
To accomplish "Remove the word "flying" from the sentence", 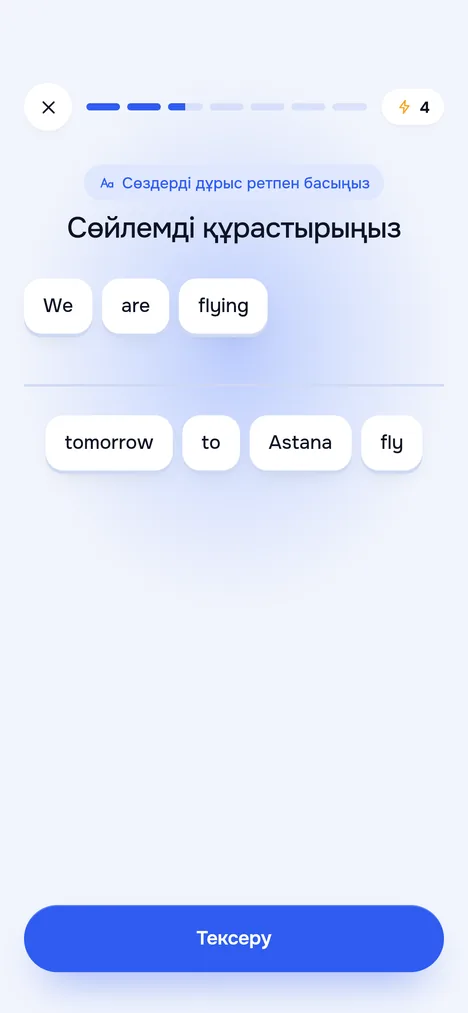I will pyautogui.click(x=223, y=306).
